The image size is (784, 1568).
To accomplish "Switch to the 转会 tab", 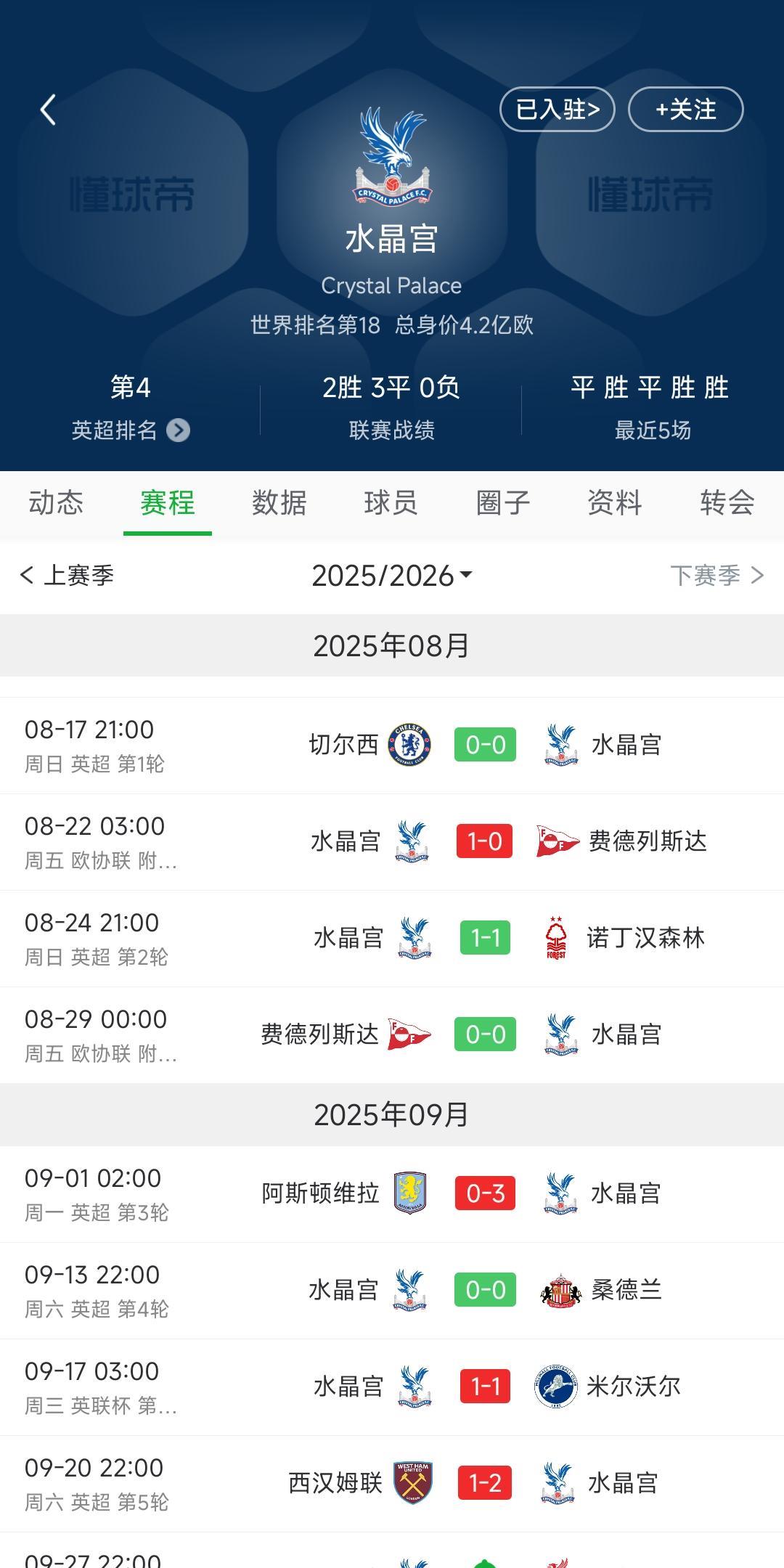I will click(x=727, y=502).
